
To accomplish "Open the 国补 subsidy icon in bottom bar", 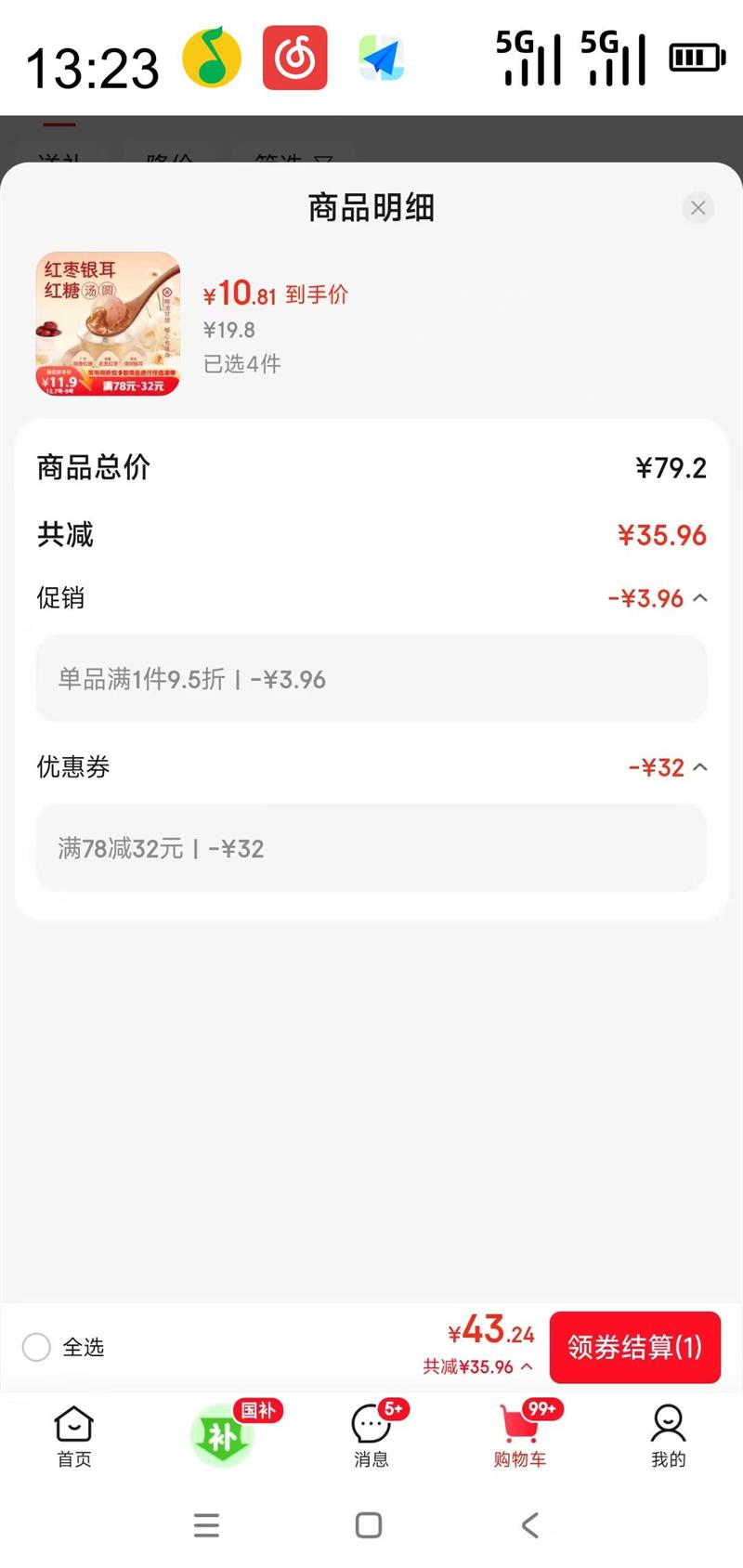I will tap(222, 1435).
